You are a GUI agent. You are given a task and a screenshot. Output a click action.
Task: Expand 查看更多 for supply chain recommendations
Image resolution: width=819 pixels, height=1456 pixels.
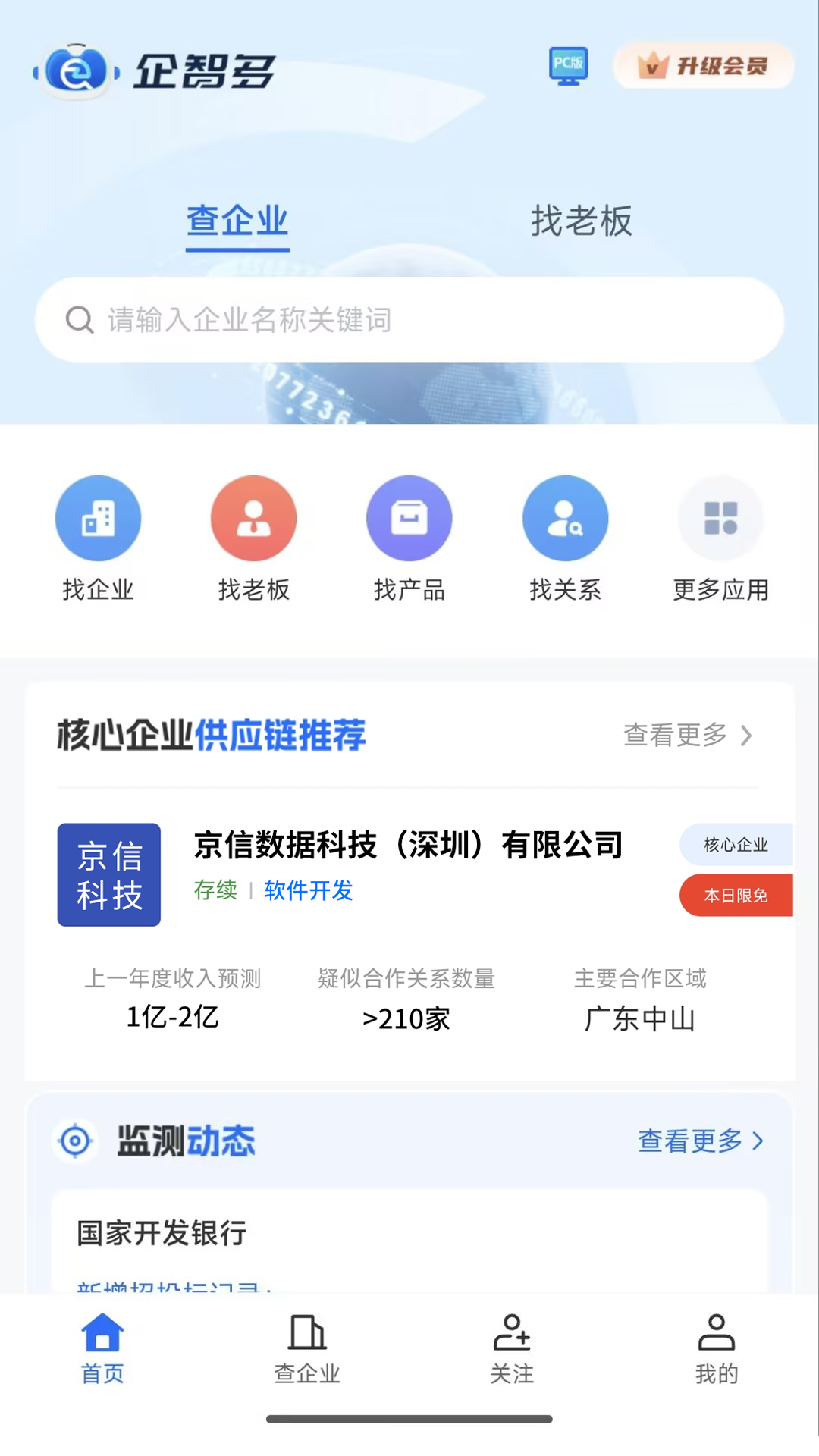686,735
